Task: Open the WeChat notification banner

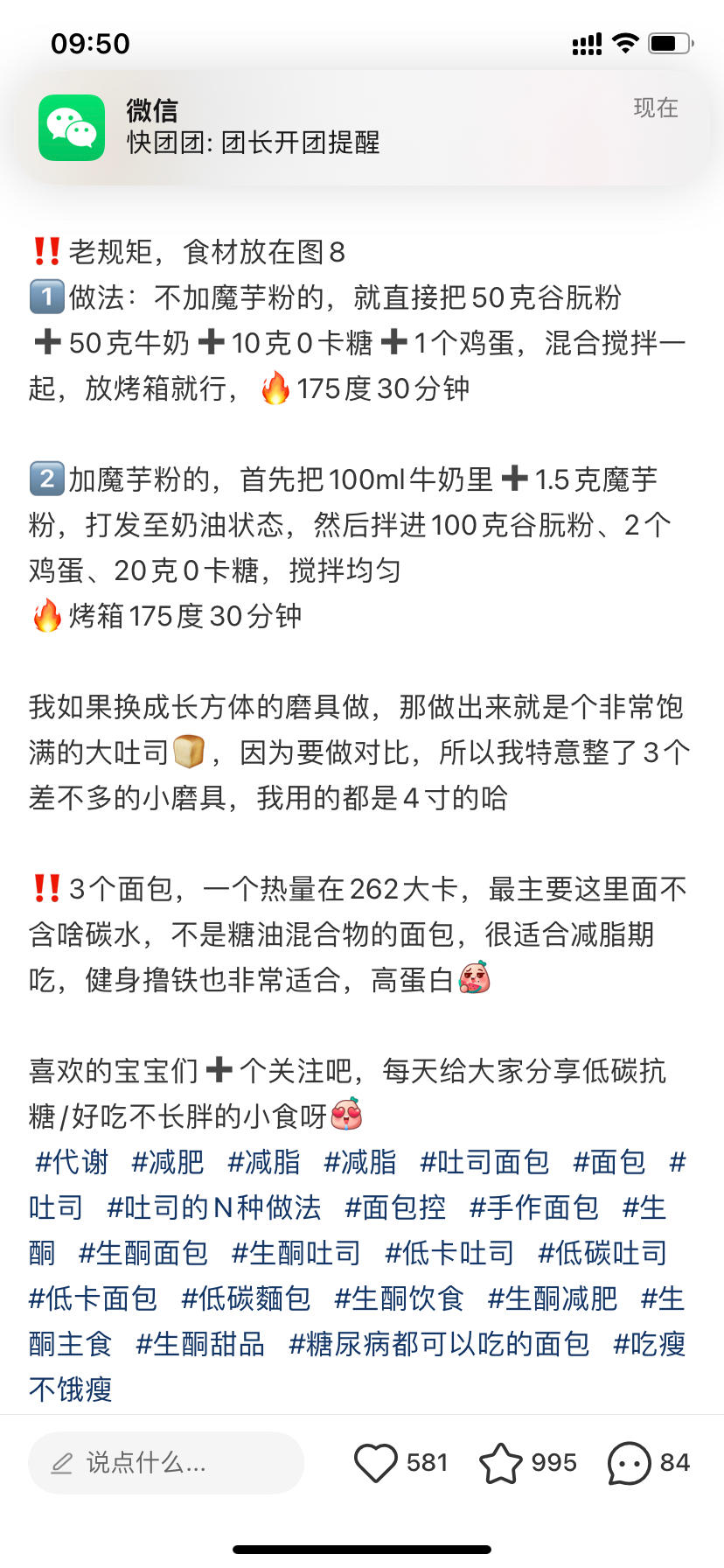Action: tap(362, 128)
